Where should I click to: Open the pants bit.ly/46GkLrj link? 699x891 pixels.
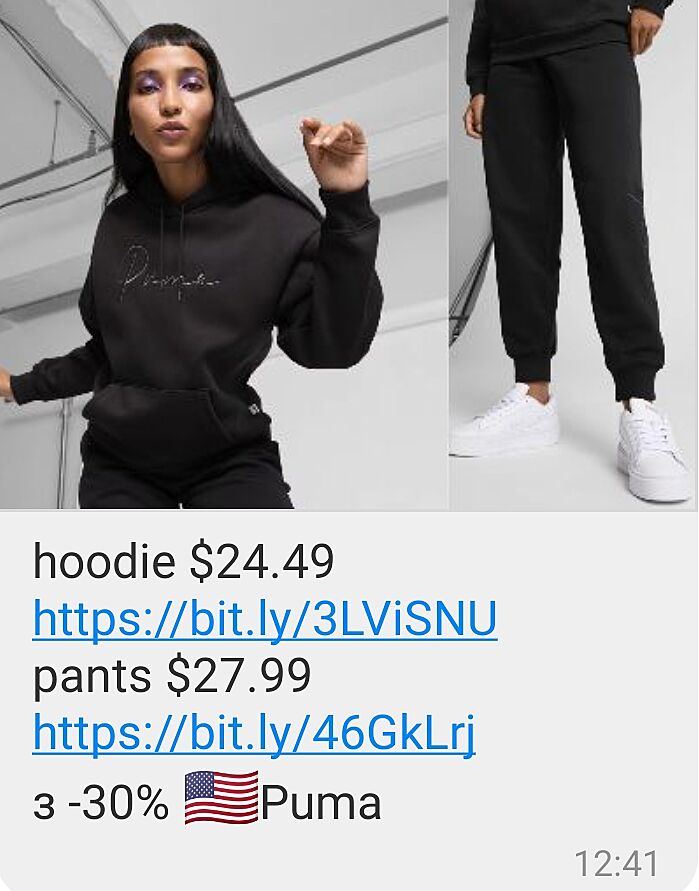pyautogui.click(x=254, y=734)
